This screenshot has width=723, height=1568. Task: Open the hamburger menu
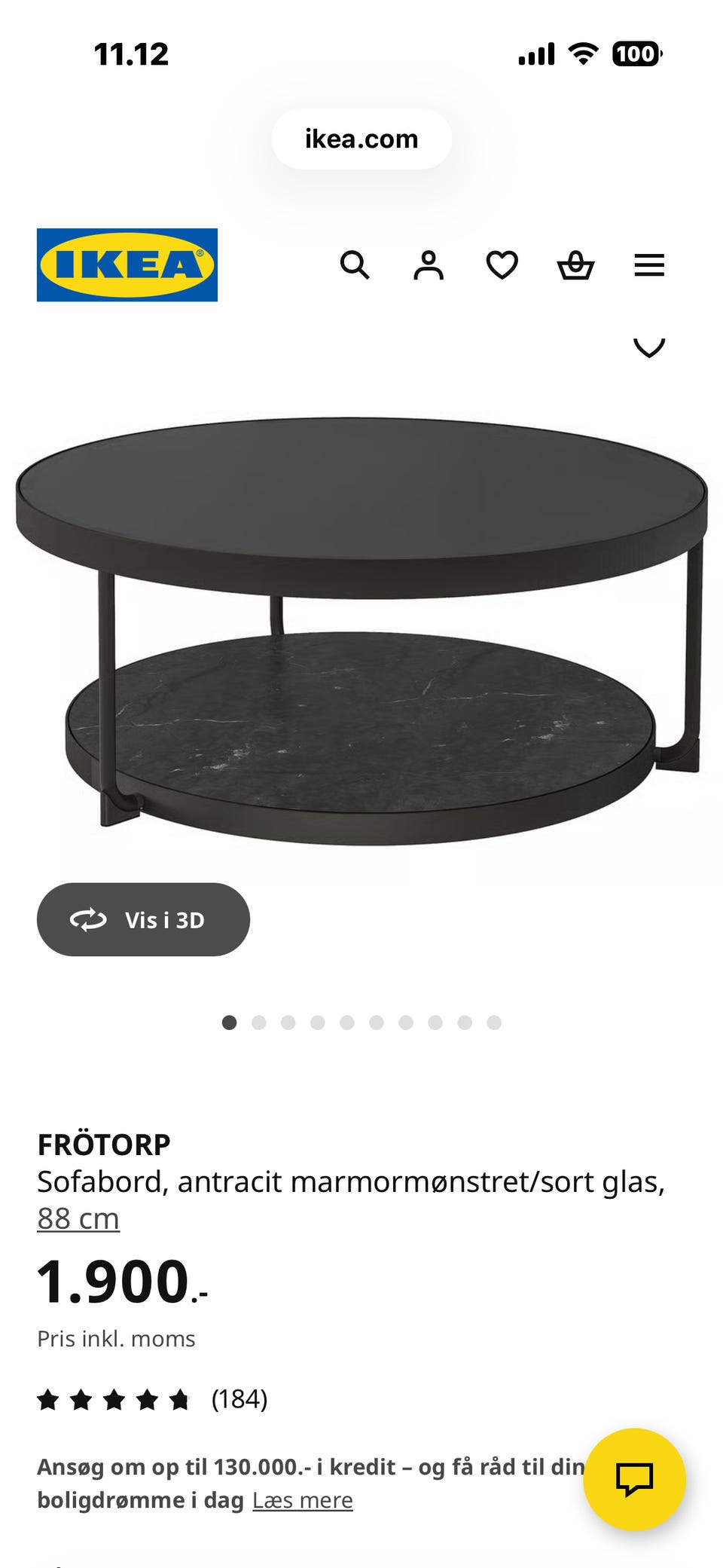pyautogui.click(x=649, y=265)
